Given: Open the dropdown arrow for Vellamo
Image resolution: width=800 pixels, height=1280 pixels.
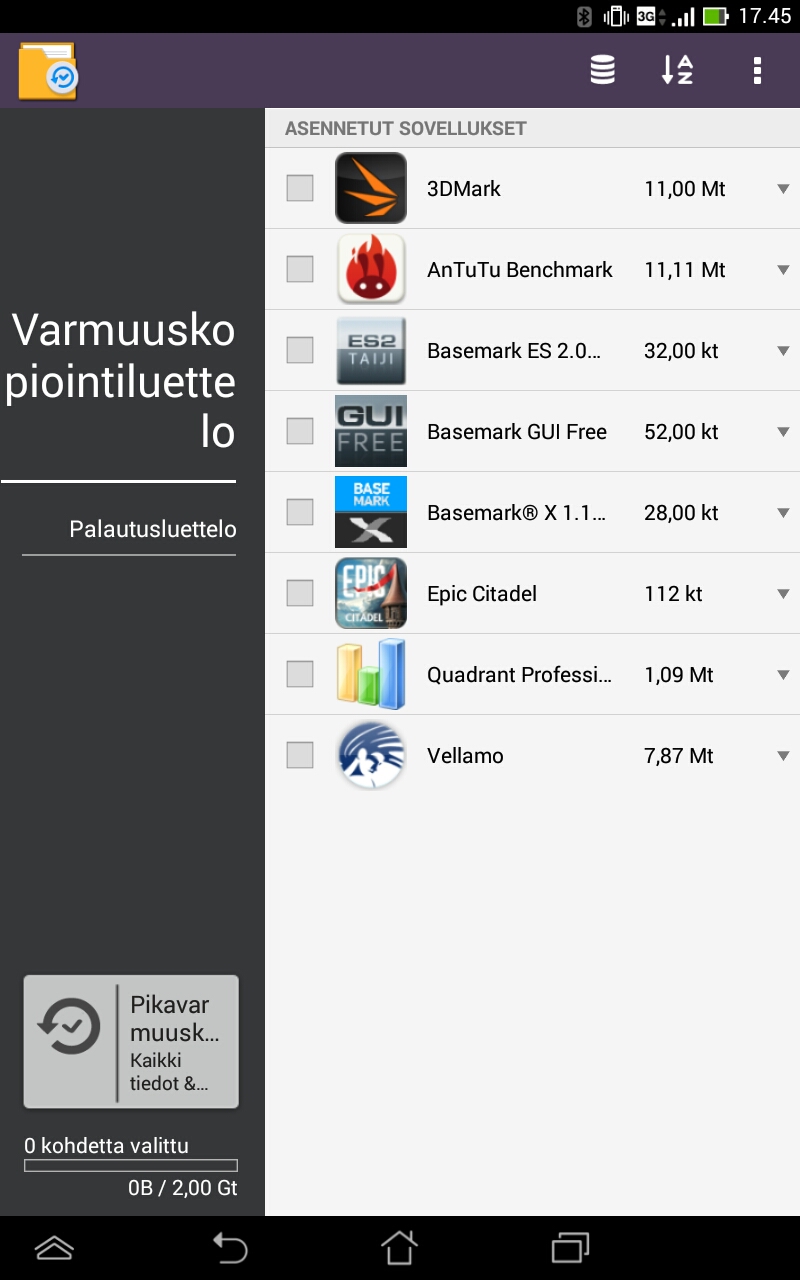Looking at the screenshot, I should [783, 756].
